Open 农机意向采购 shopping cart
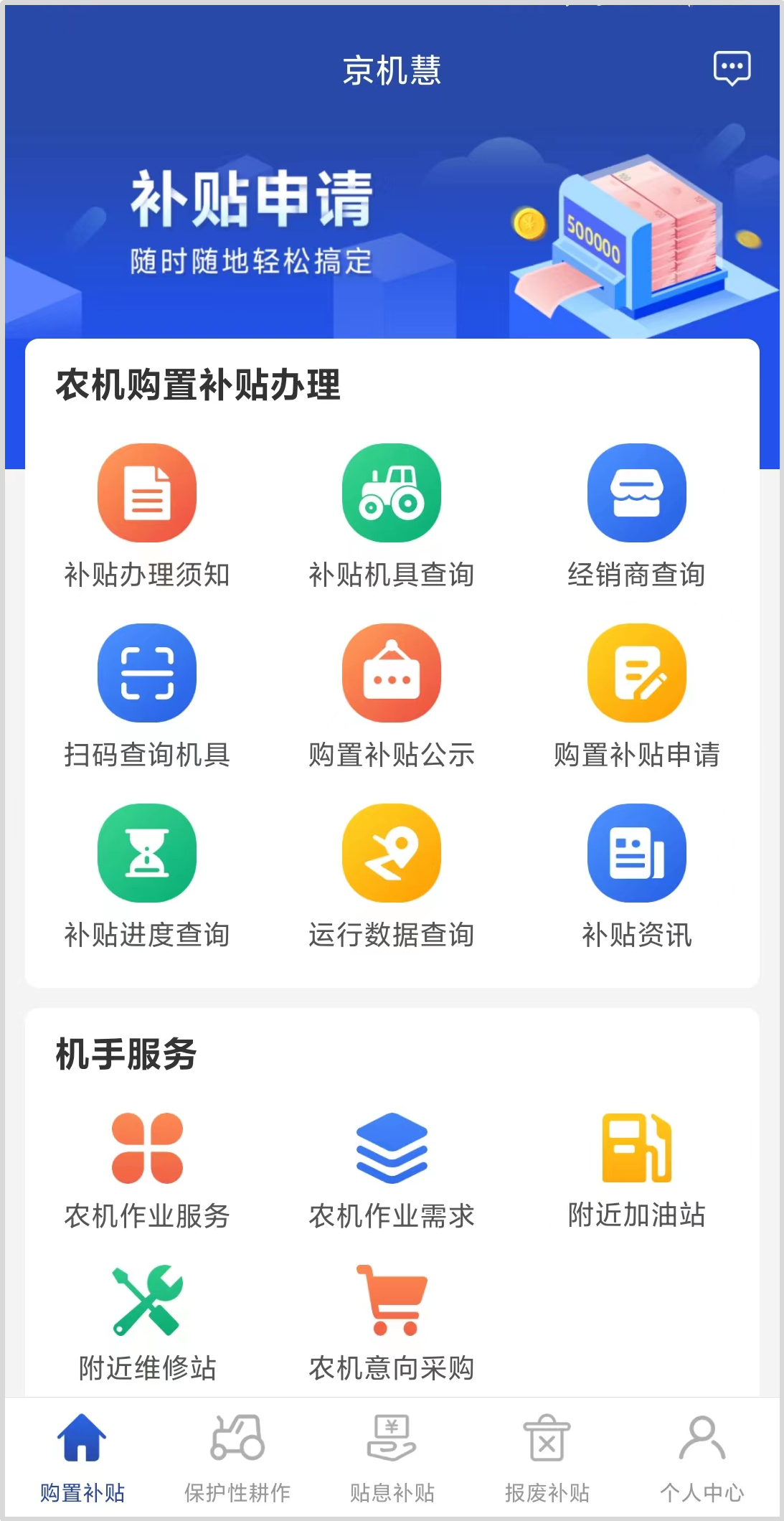Screen dimensions: 784x1521 tap(392, 1323)
